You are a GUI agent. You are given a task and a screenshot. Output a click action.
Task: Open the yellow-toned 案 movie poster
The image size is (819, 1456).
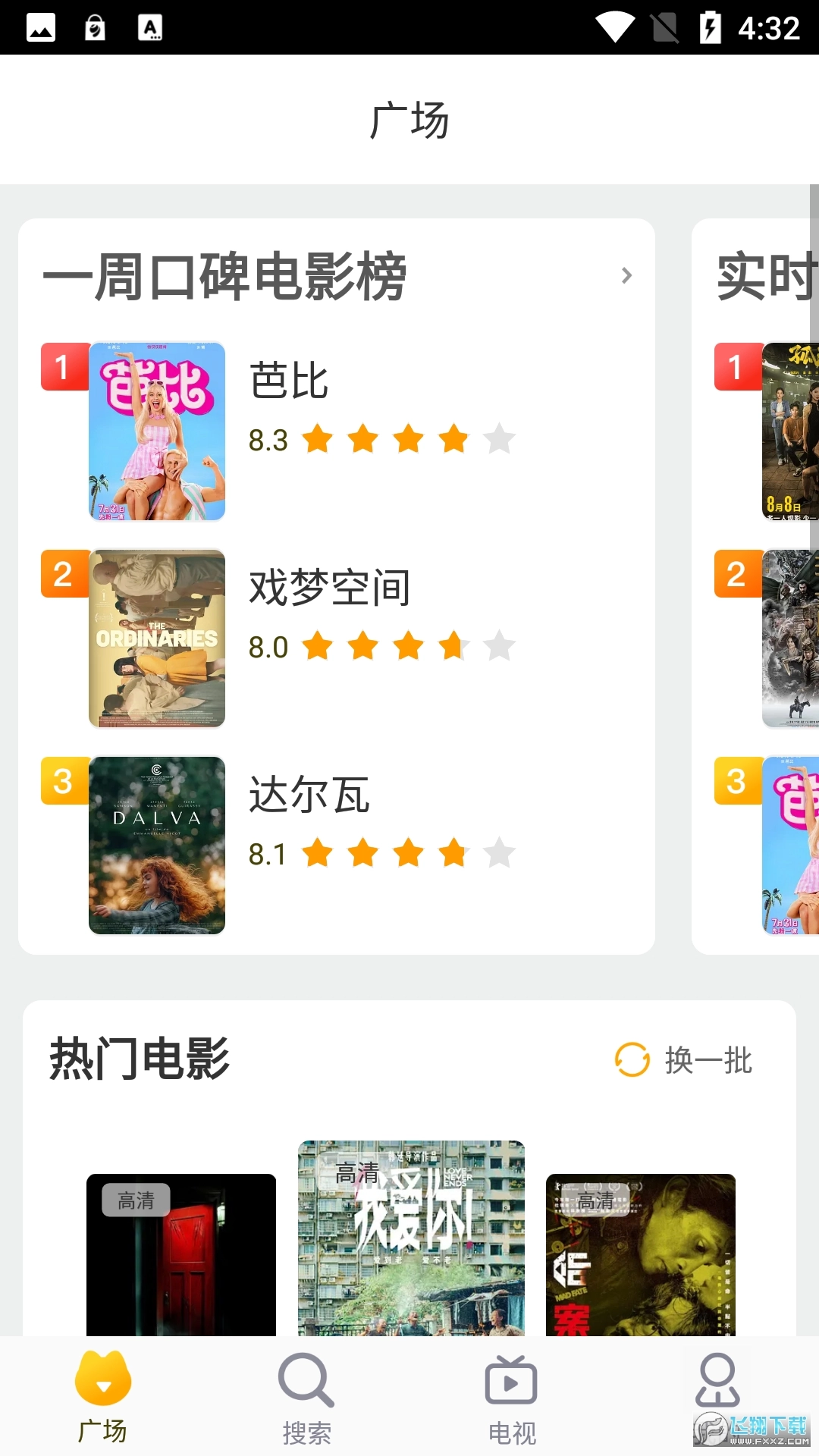pos(641,1255)
